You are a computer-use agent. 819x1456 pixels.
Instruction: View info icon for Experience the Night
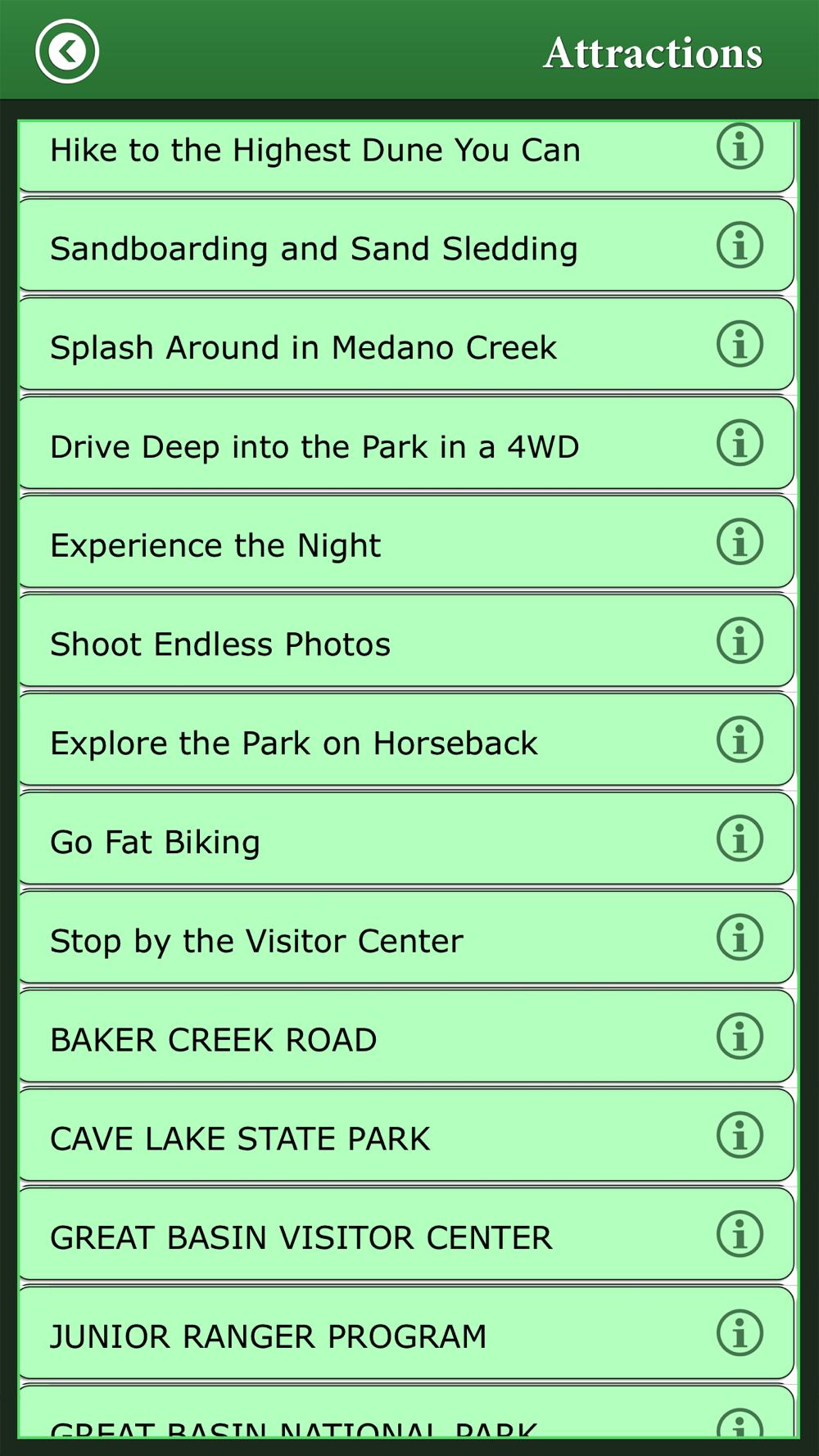tap(740, 541)
